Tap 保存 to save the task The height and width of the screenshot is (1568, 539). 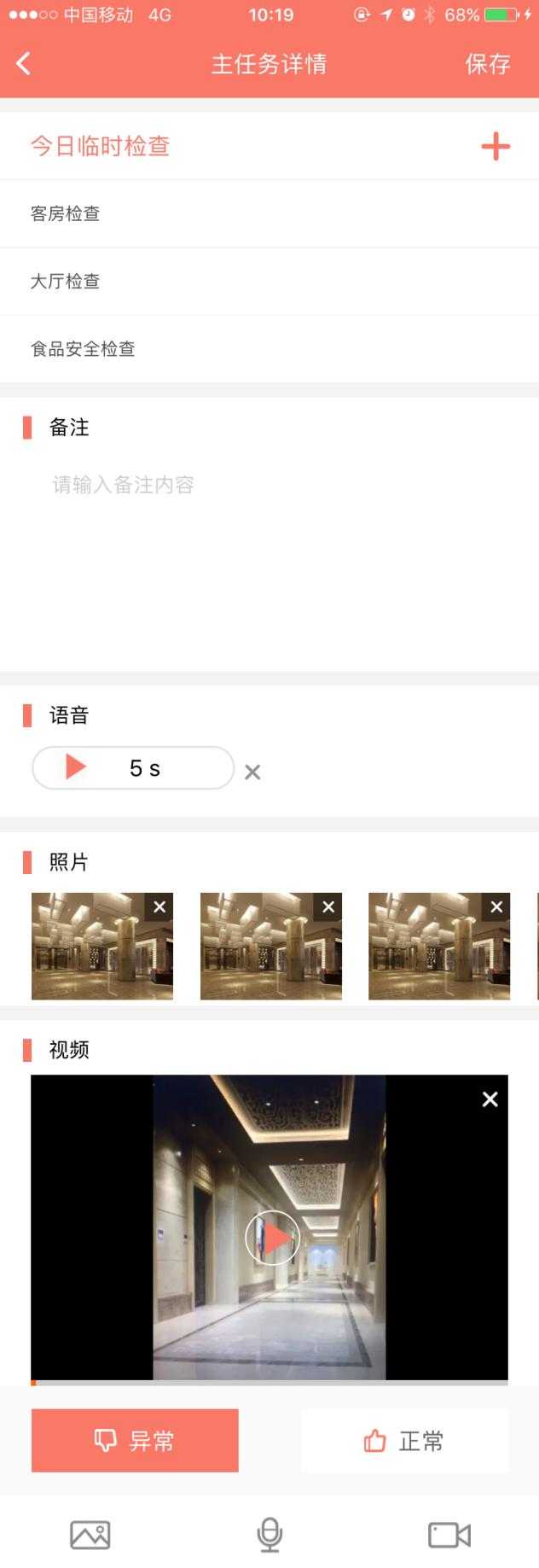pos(487,64)
